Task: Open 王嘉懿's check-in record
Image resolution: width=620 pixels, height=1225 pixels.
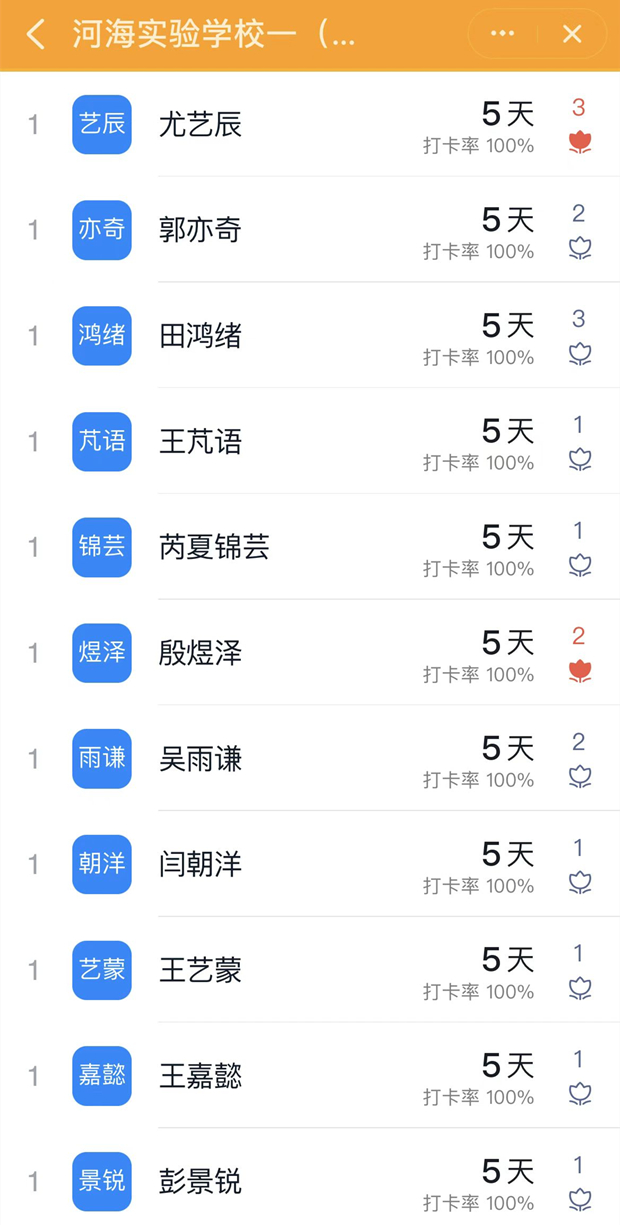Action: pos(310,1076)
